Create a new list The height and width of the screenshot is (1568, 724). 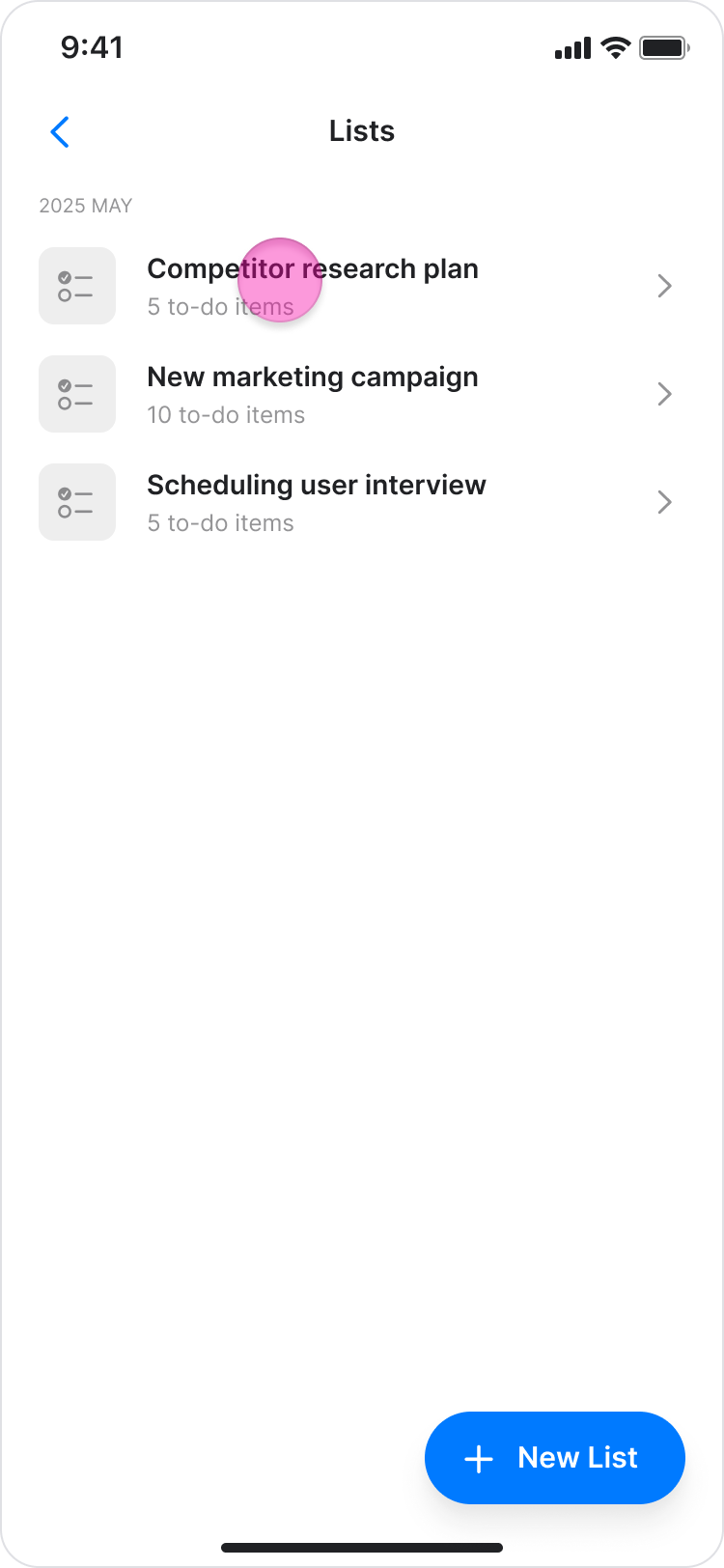point(554,1457)
